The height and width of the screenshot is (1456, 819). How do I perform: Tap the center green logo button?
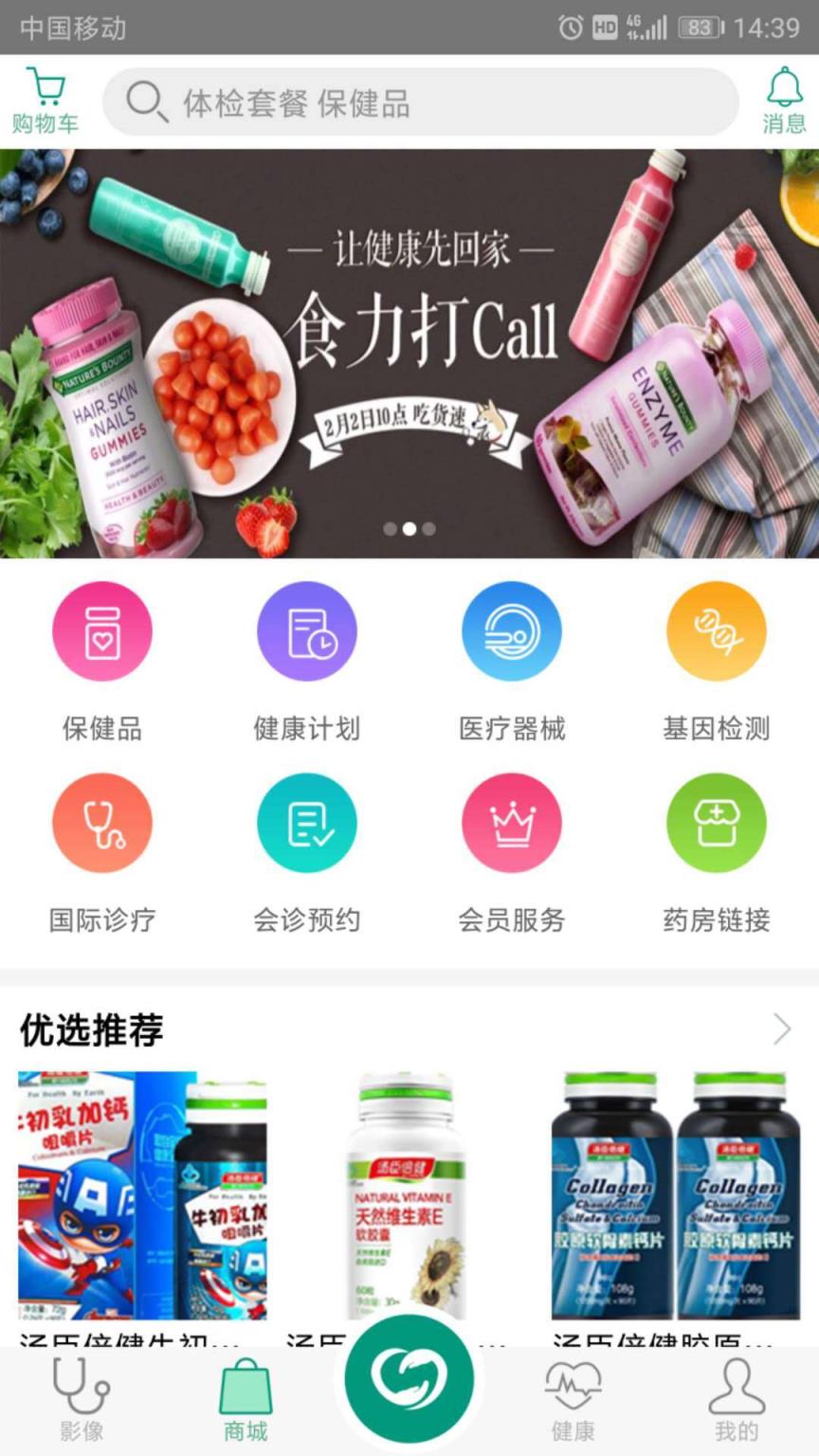[x=409, y=1379]
